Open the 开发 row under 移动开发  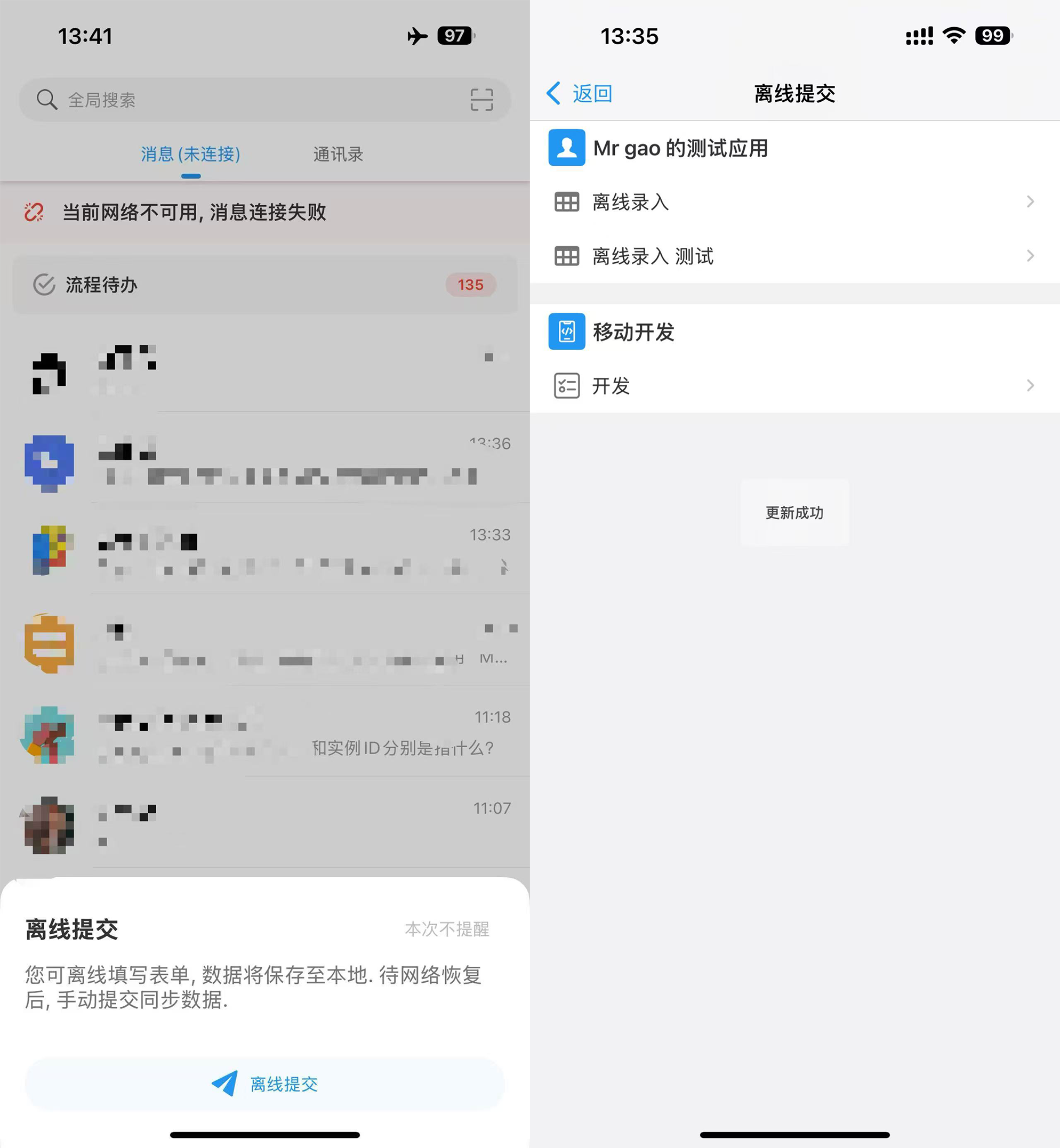[794, 385]
